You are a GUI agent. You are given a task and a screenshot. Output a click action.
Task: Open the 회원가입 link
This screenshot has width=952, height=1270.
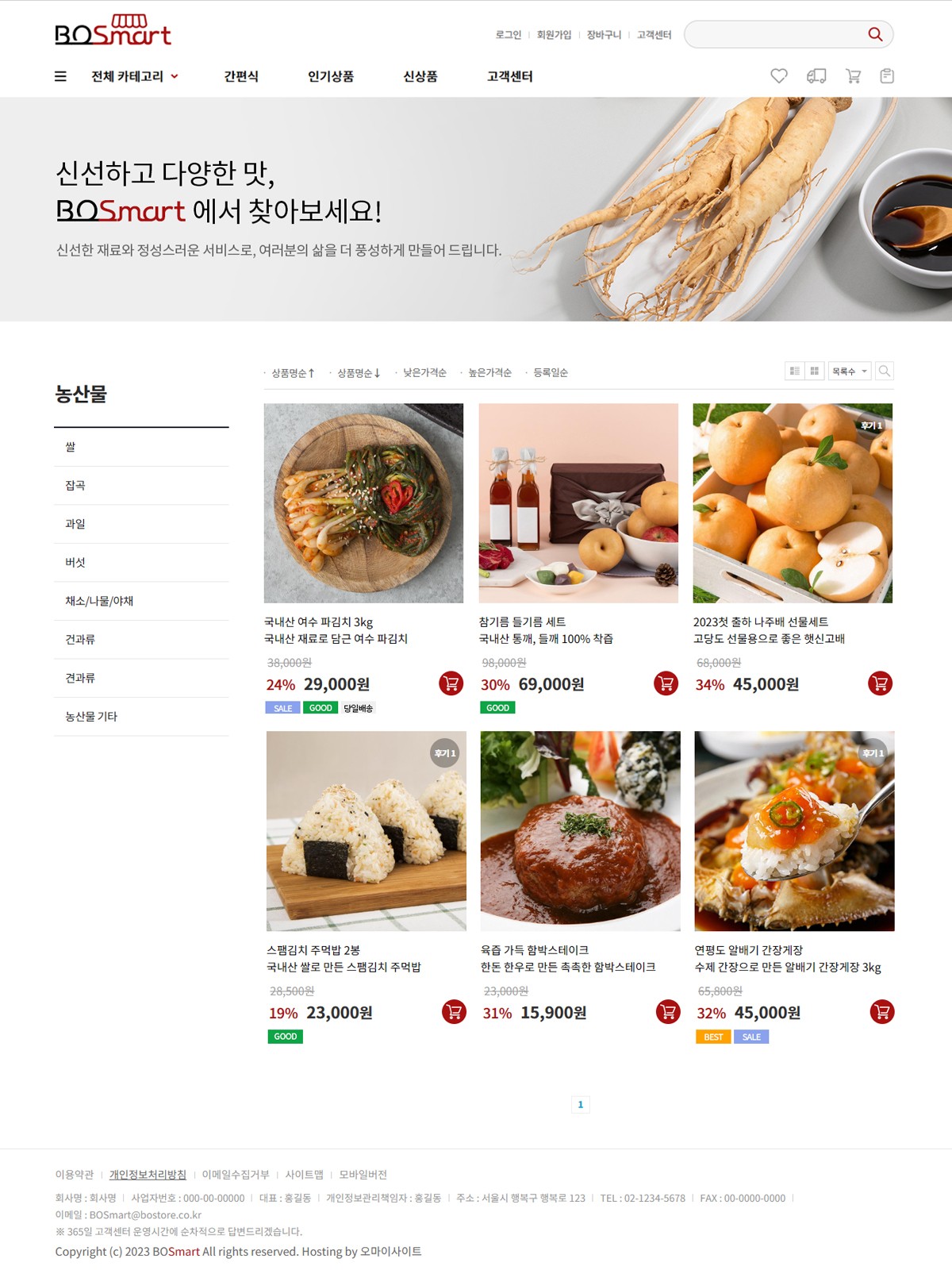554,35
